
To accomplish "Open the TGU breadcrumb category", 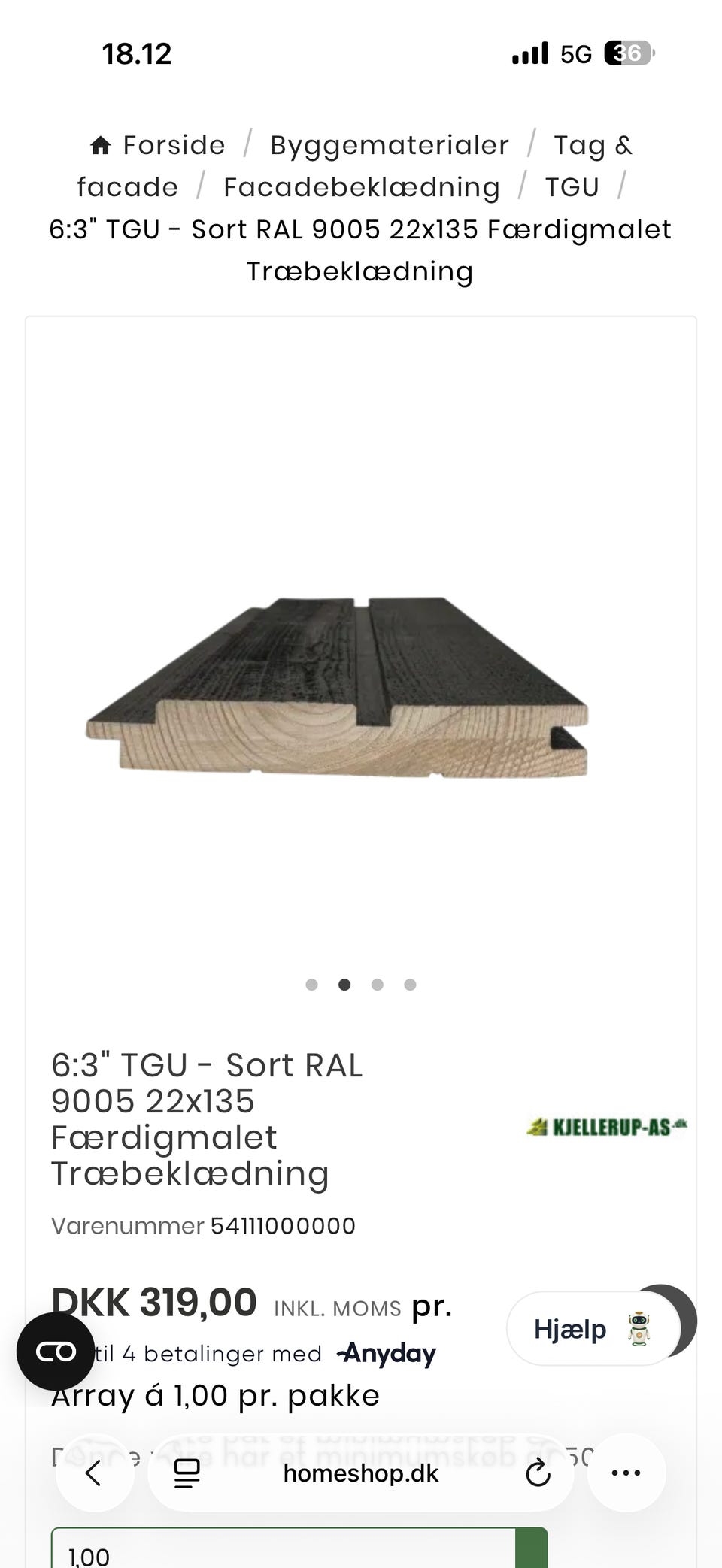I will pos(572,187).
